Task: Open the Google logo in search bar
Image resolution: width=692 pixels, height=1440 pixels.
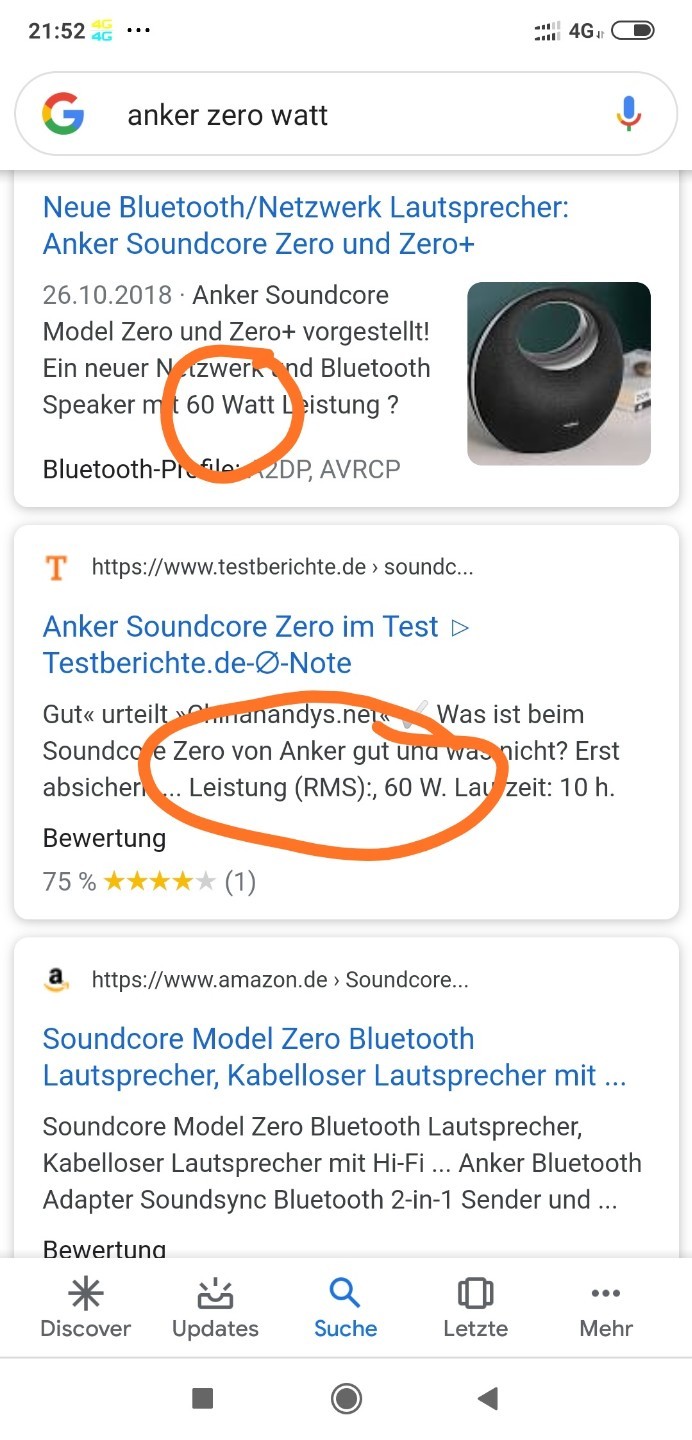Action: [x=63, y=114]
